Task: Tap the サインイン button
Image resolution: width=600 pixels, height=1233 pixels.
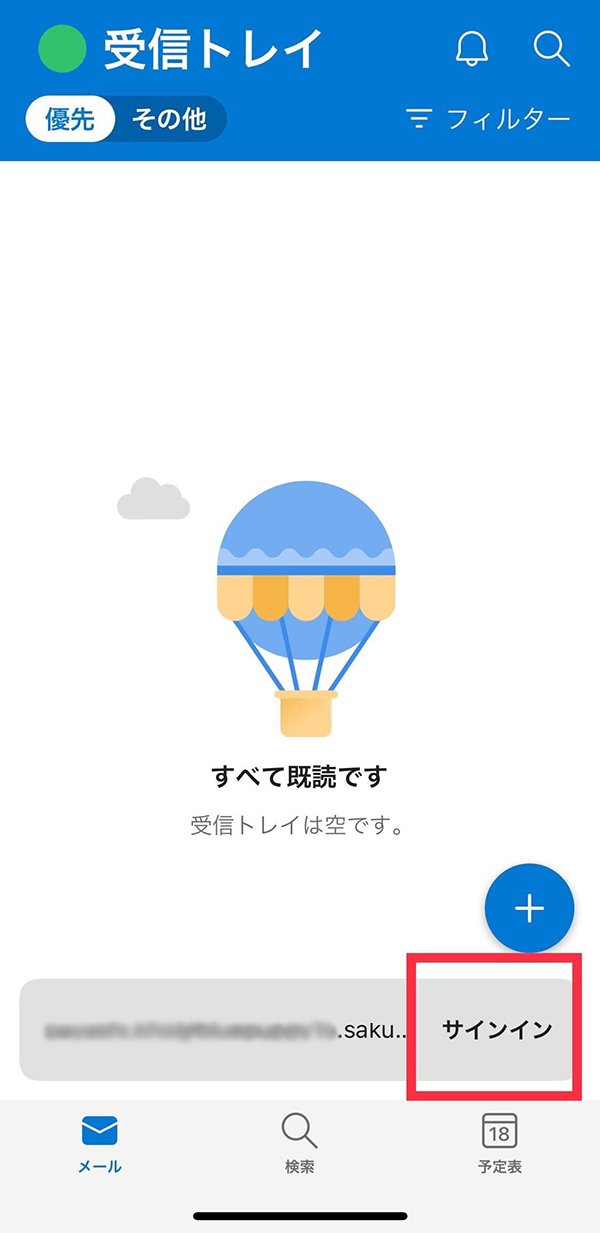Action: click(x=497, y=1030)
